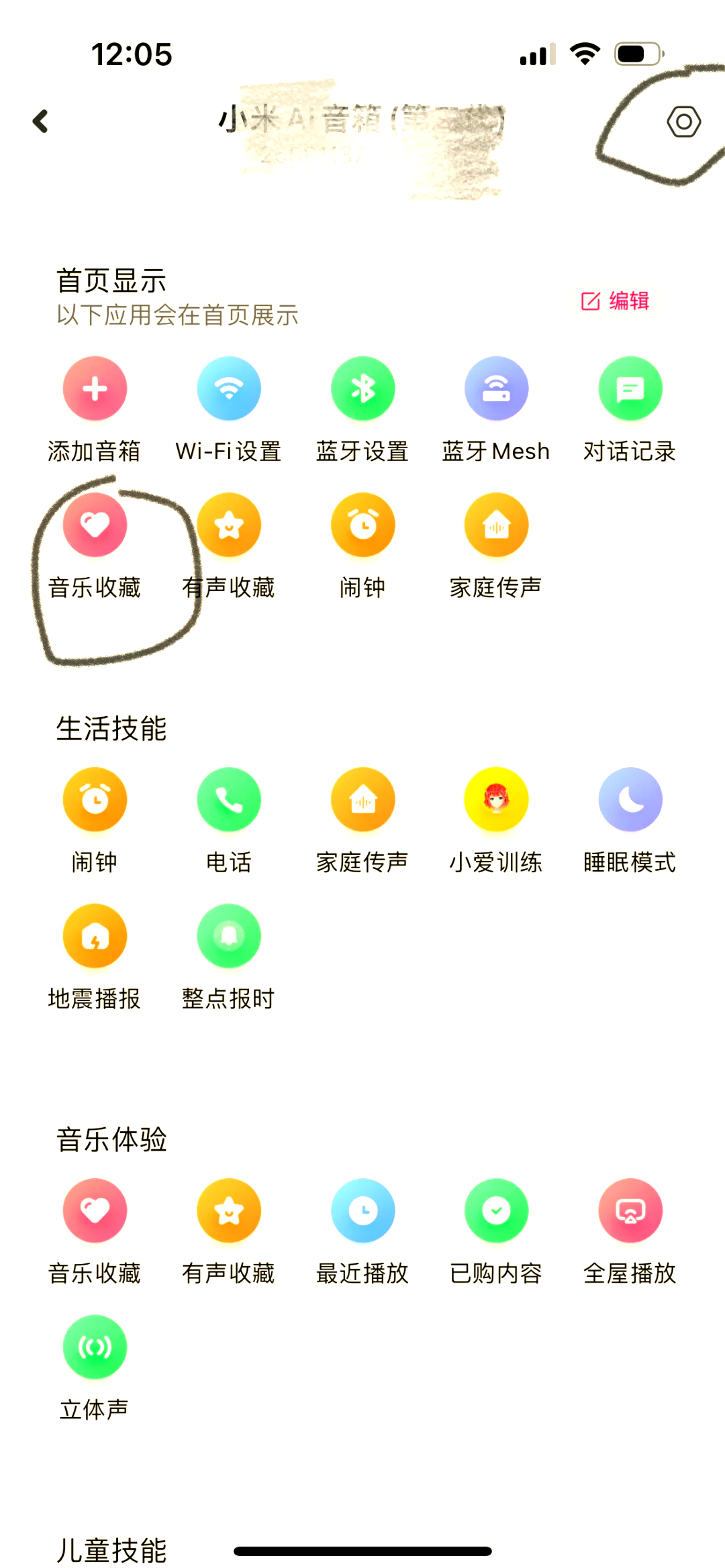Screen dimensions: 725x1568
Task: Open the speaker settings hexagon icon
Action: pos(683,122)
